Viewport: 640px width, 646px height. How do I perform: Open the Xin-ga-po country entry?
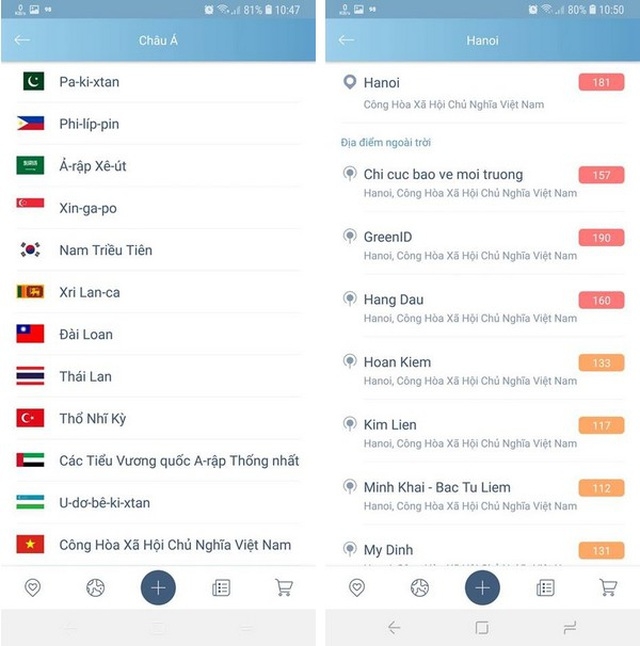click(x=88, y=208)
